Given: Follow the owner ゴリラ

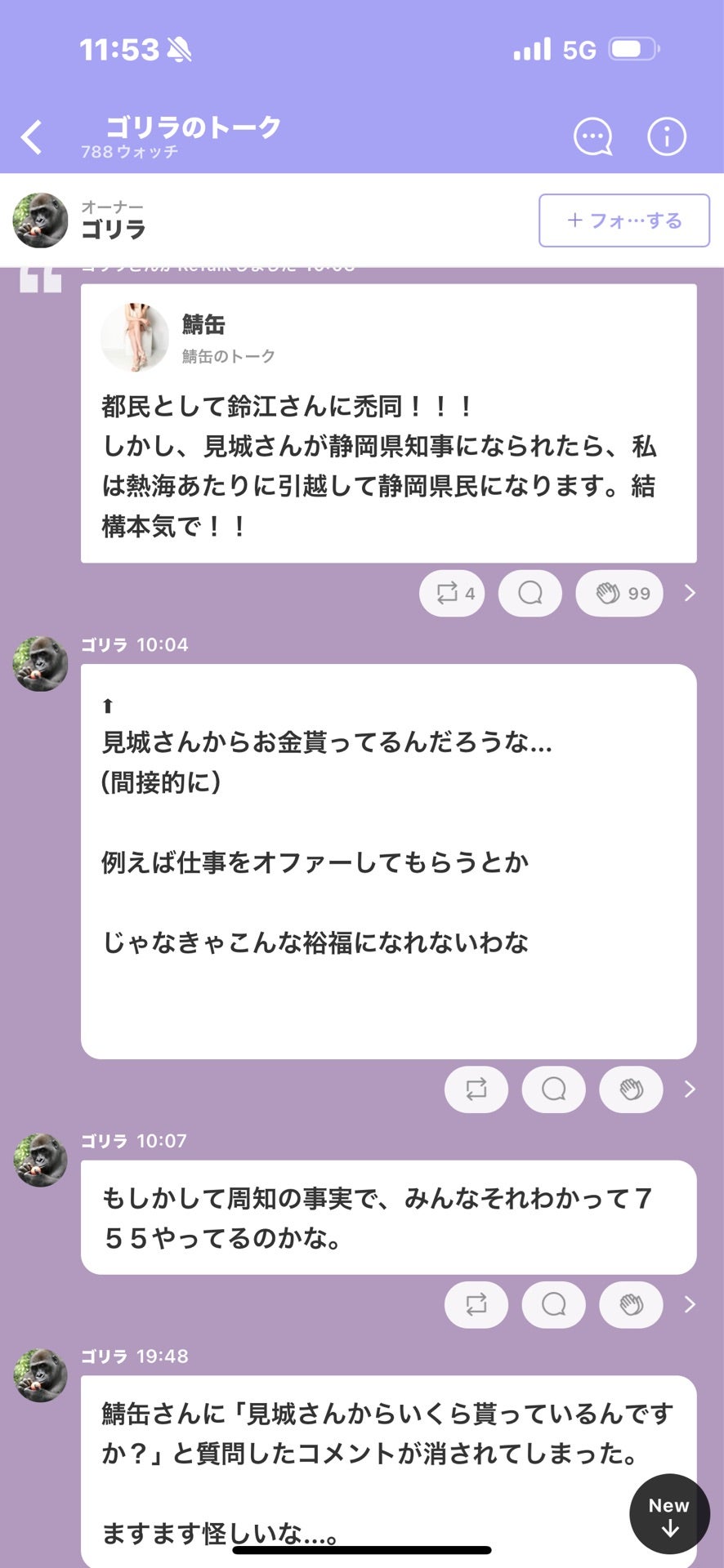Looking at the screenshot, I should pos(623,220).
